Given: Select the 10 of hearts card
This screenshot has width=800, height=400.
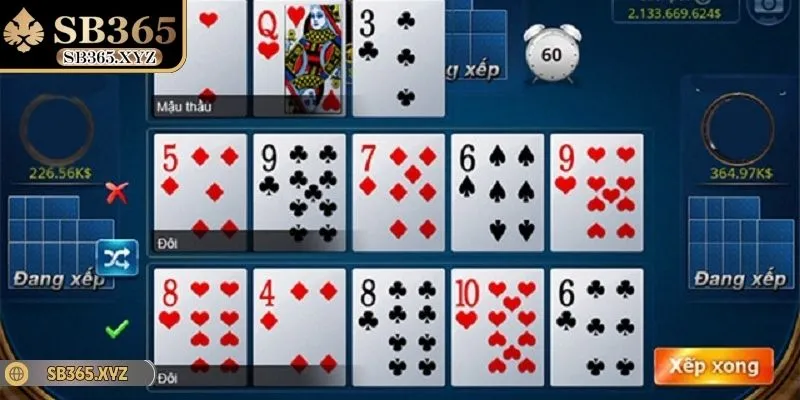Looking at the screenshot, I should pos(497,327).
